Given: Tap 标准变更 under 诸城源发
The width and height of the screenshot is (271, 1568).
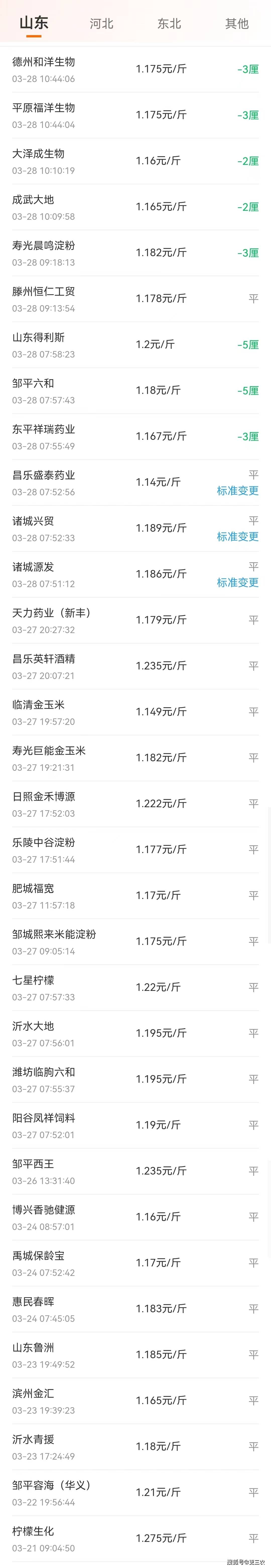Looking at the screenshot, I should coord(238,583).
